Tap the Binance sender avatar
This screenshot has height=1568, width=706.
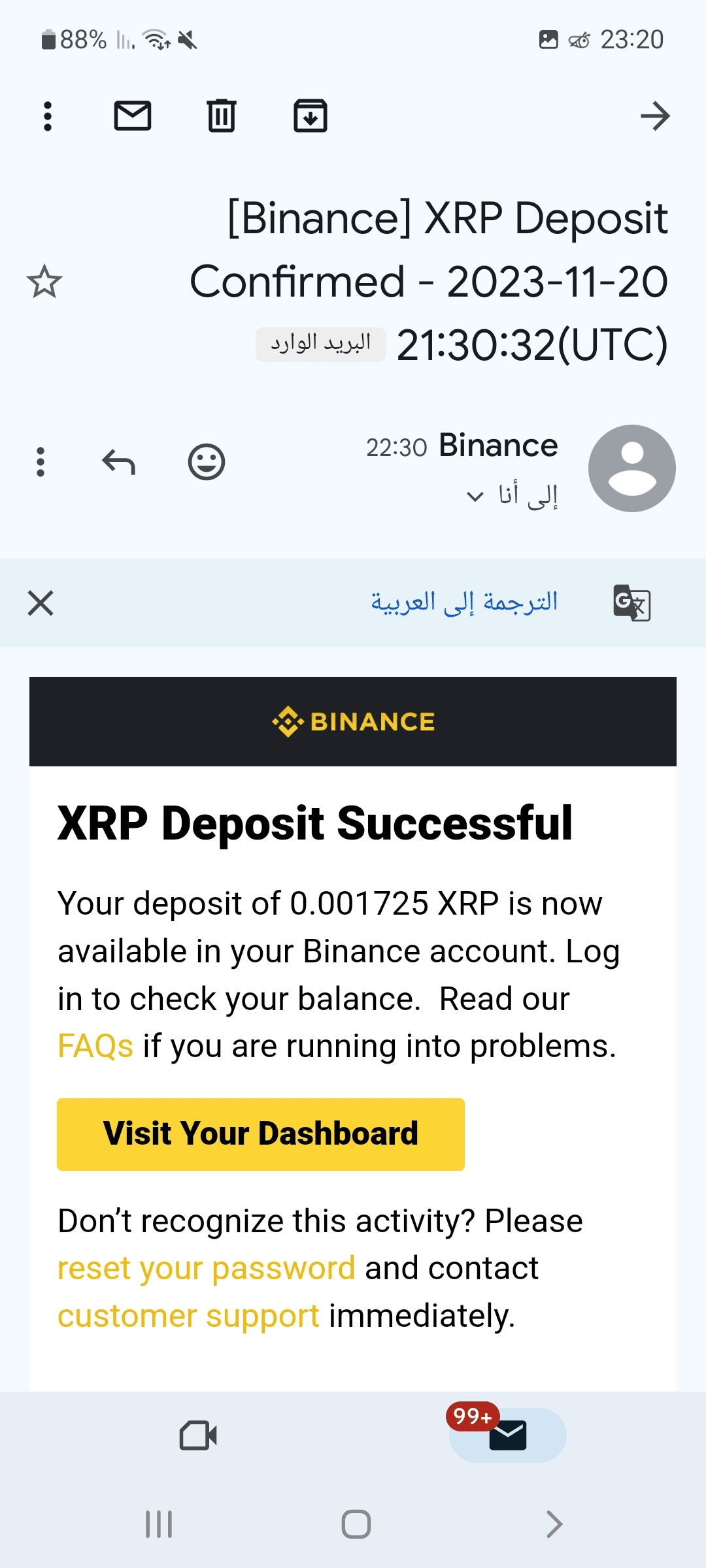pyautogui.click(x=632, y=468)
